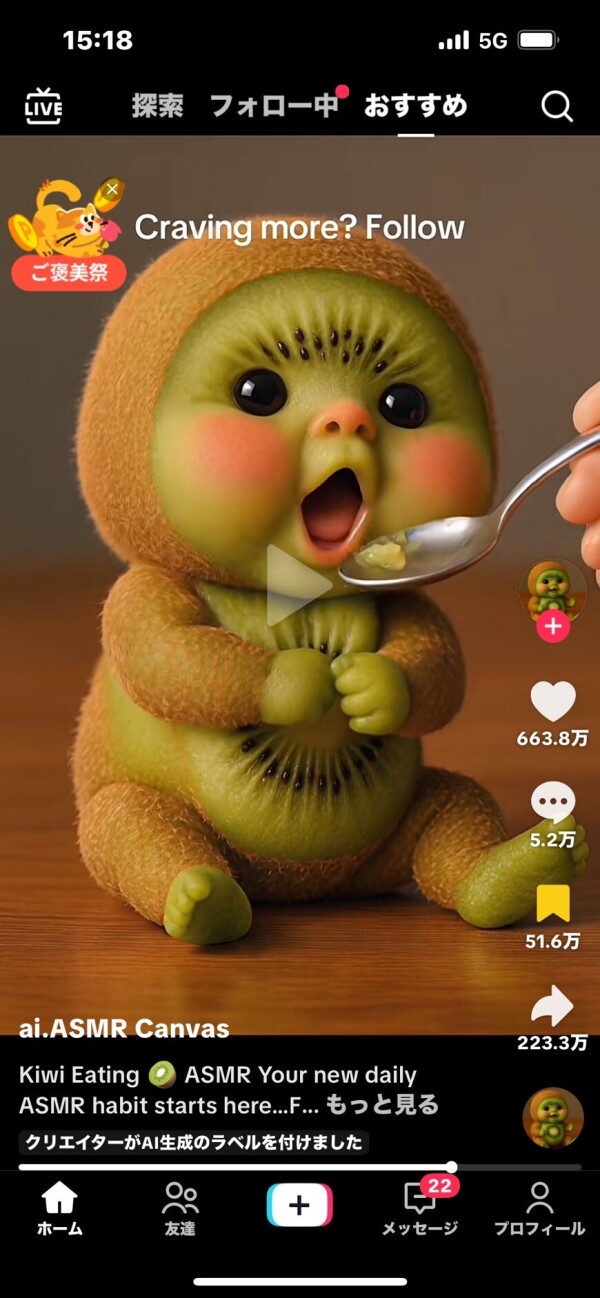The width and height of the screenshot is (600, 1298).
Task: Open the spinning sound disc
Action: 553,1117
